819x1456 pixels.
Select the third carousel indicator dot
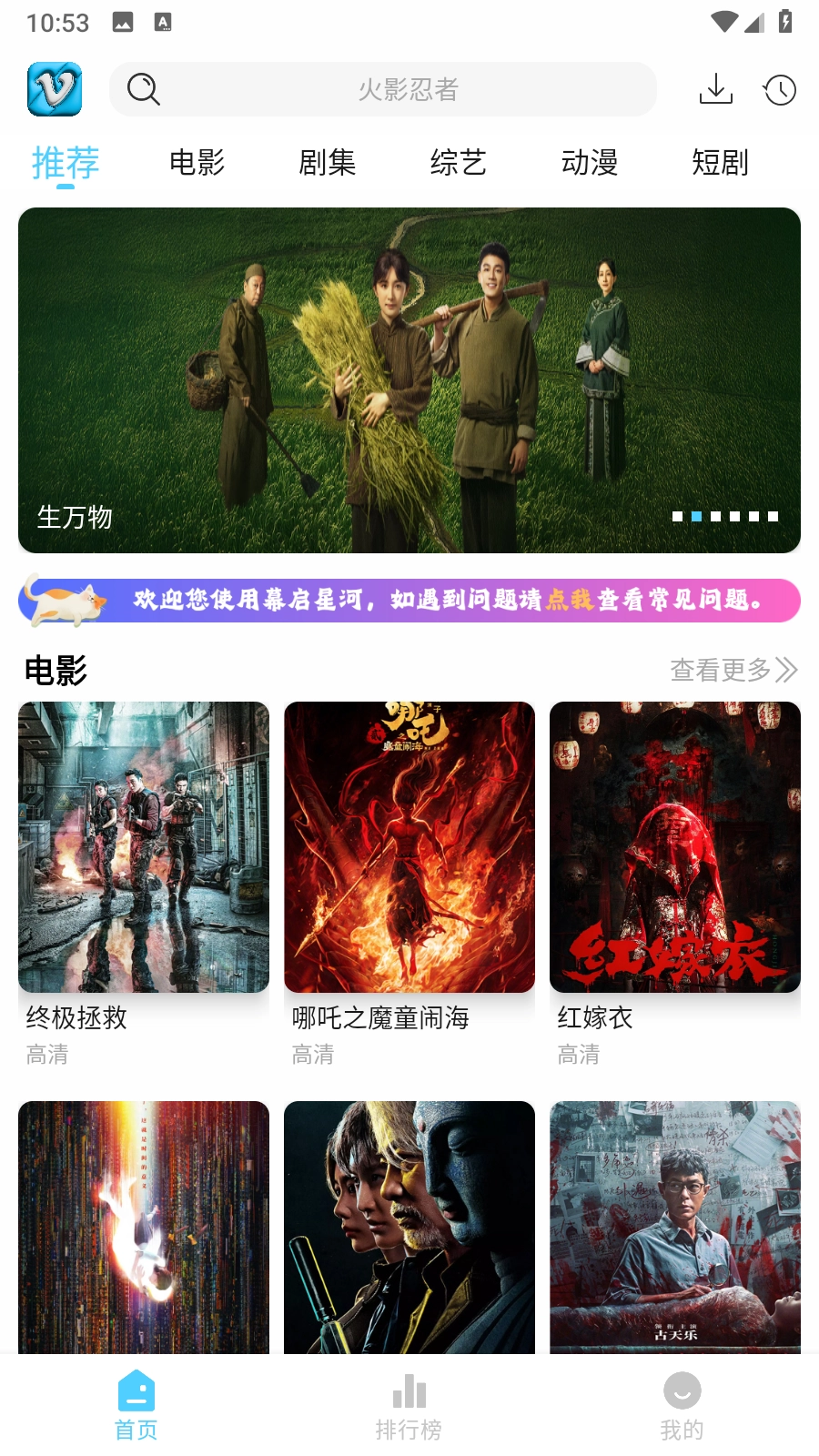(x=715, y=517)
